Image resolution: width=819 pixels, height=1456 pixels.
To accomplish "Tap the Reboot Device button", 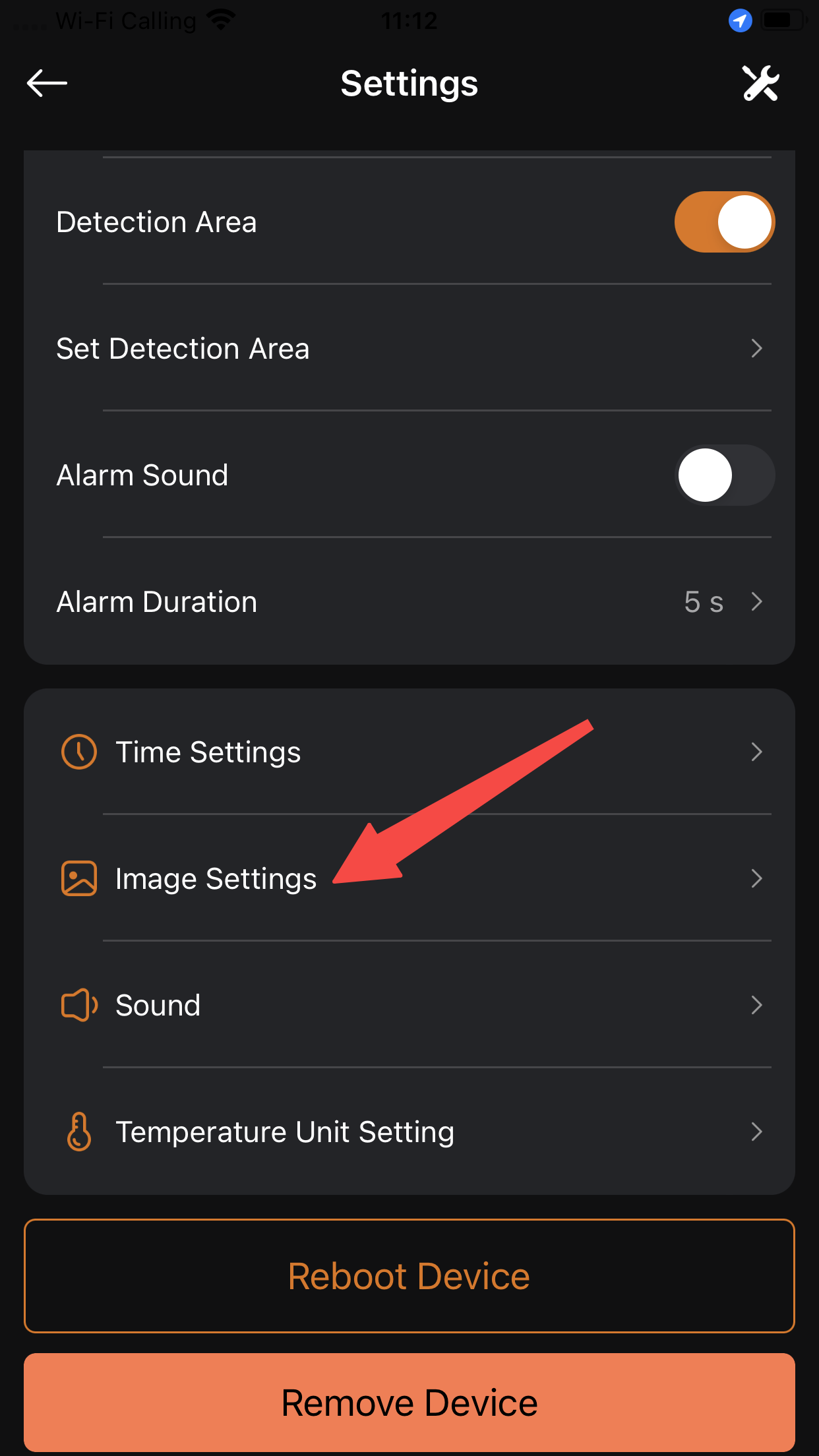I will (409, 1276).
